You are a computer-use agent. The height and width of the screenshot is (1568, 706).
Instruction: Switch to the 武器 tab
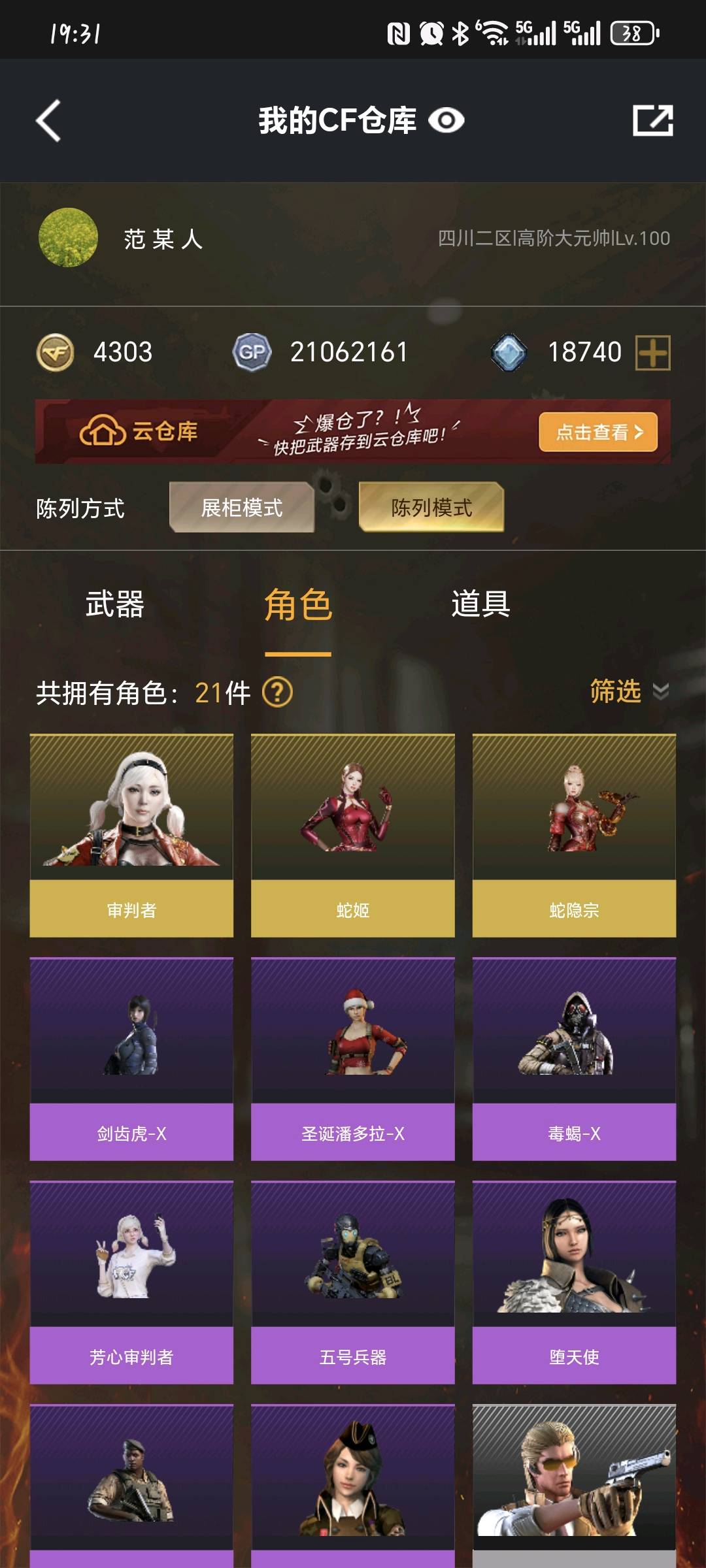(115, 604)
